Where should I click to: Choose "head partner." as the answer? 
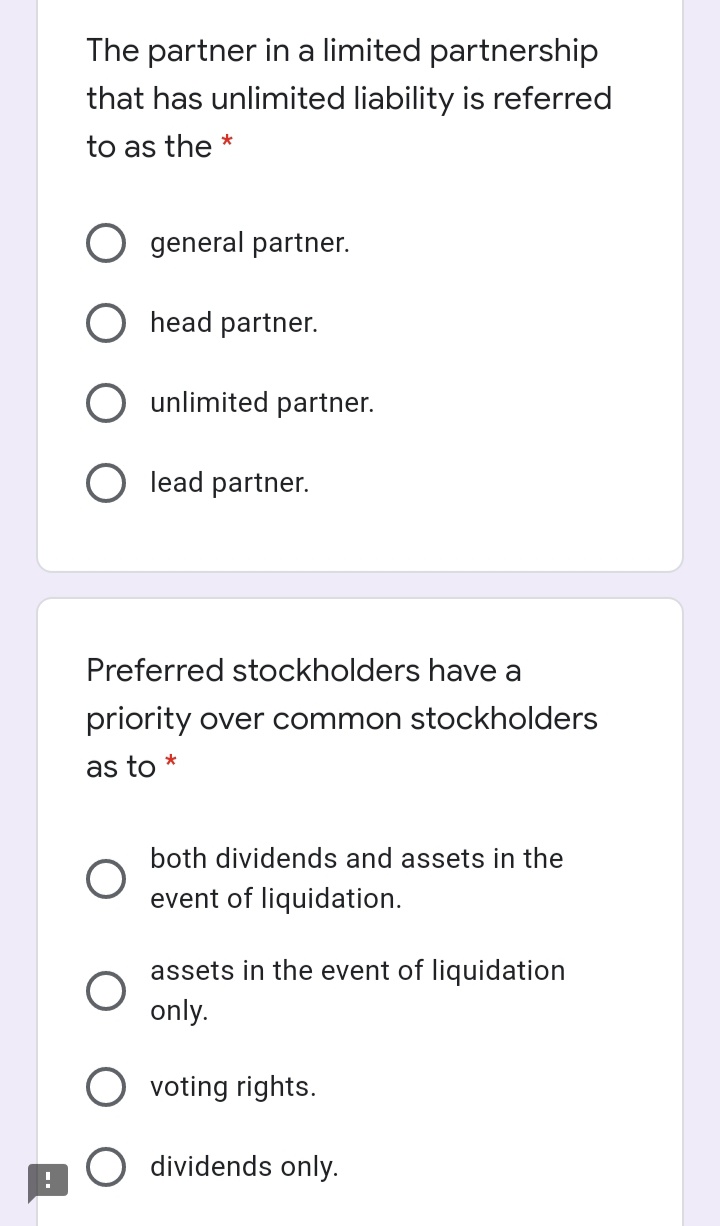click(x=106, y=323)
